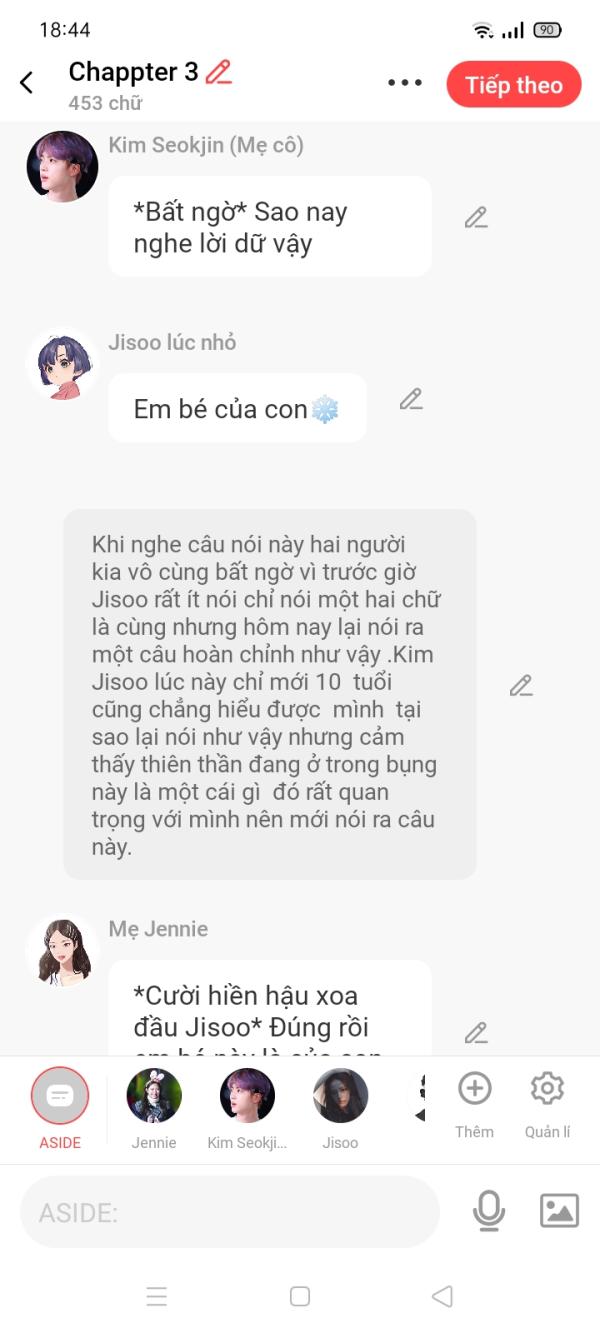The image size is (600, 1333).
Task: Go back from Chappter 3
Action: coord(27,83)
